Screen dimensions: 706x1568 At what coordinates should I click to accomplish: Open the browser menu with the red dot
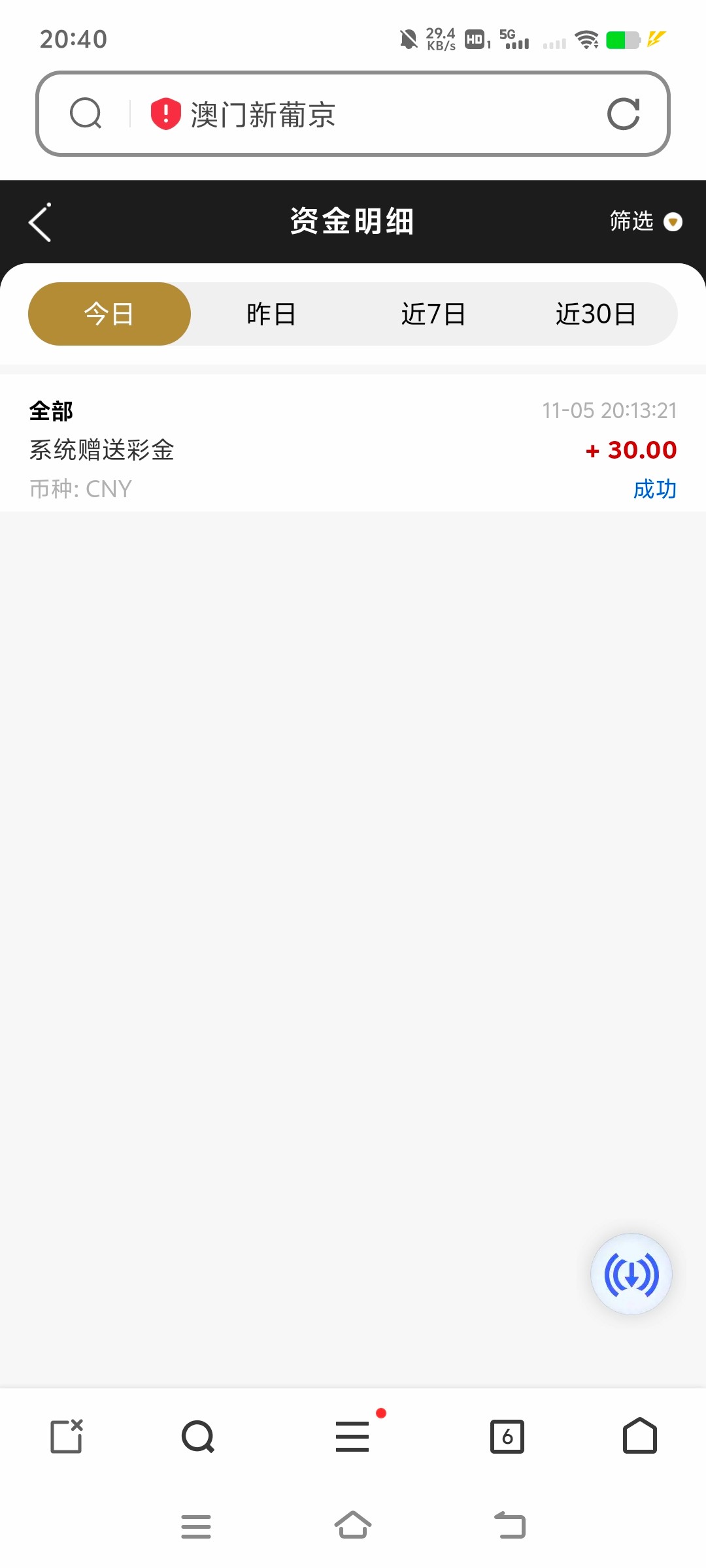click(353, 1436)
